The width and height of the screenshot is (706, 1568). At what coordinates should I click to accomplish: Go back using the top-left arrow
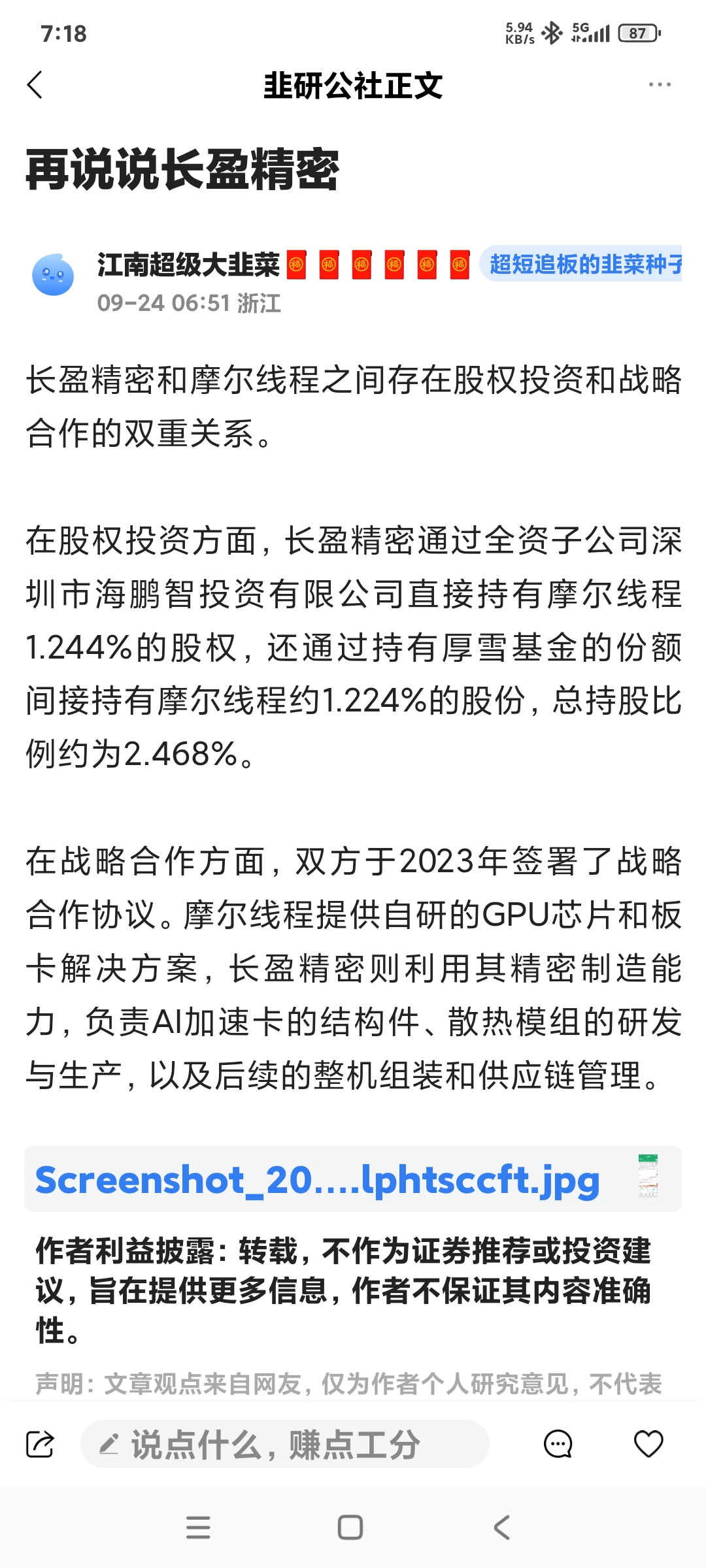[35, 85]
